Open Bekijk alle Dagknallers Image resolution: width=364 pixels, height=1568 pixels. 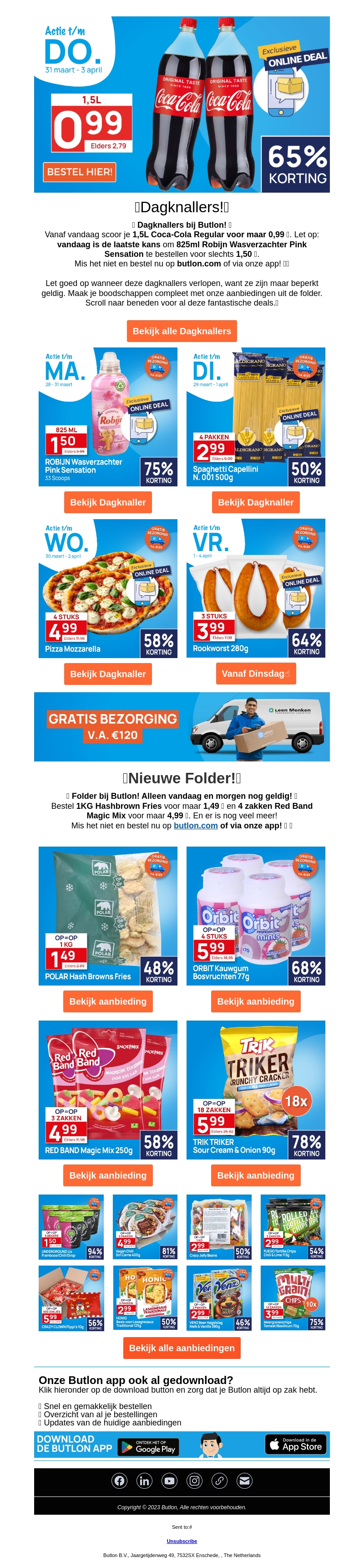coord(182,331)
